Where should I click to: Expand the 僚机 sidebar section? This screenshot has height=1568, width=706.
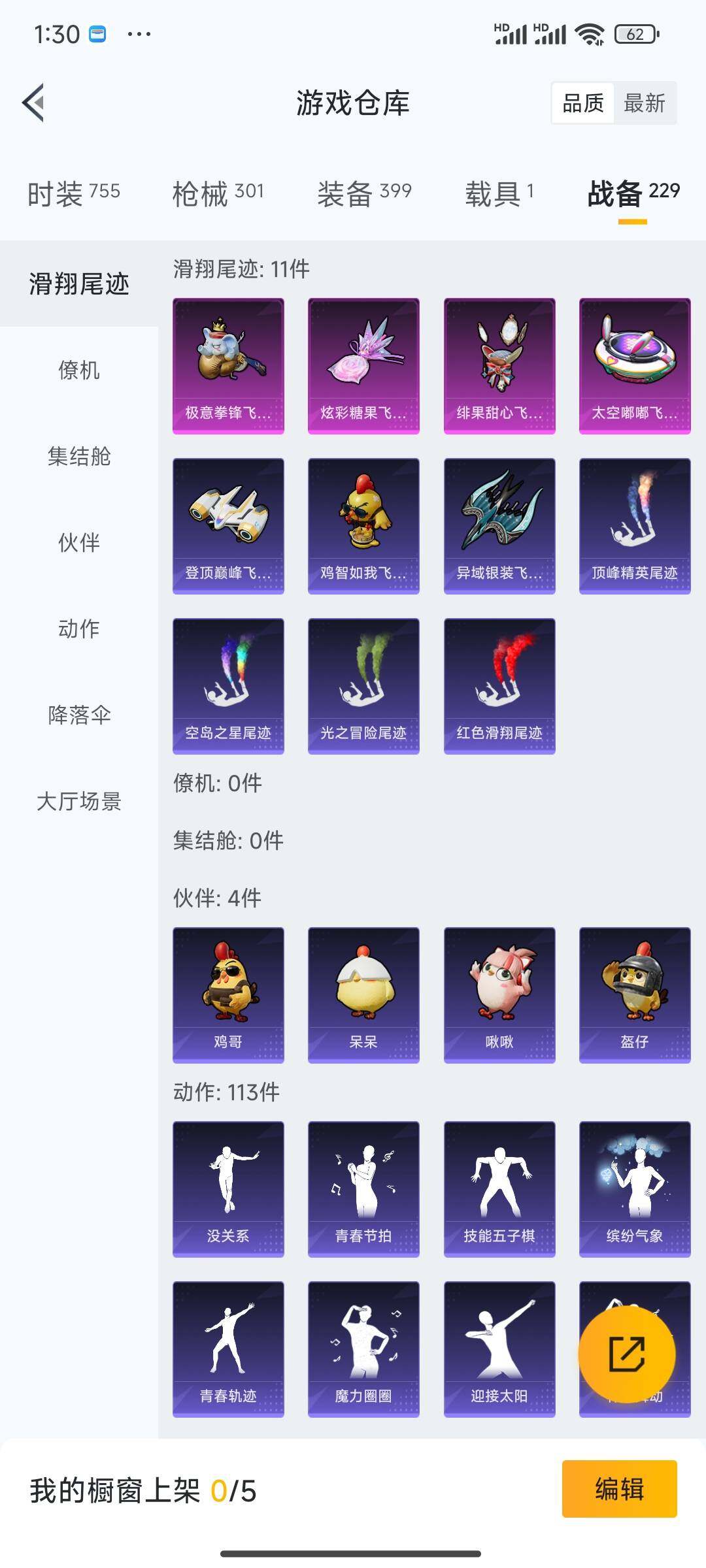[77, 371]
